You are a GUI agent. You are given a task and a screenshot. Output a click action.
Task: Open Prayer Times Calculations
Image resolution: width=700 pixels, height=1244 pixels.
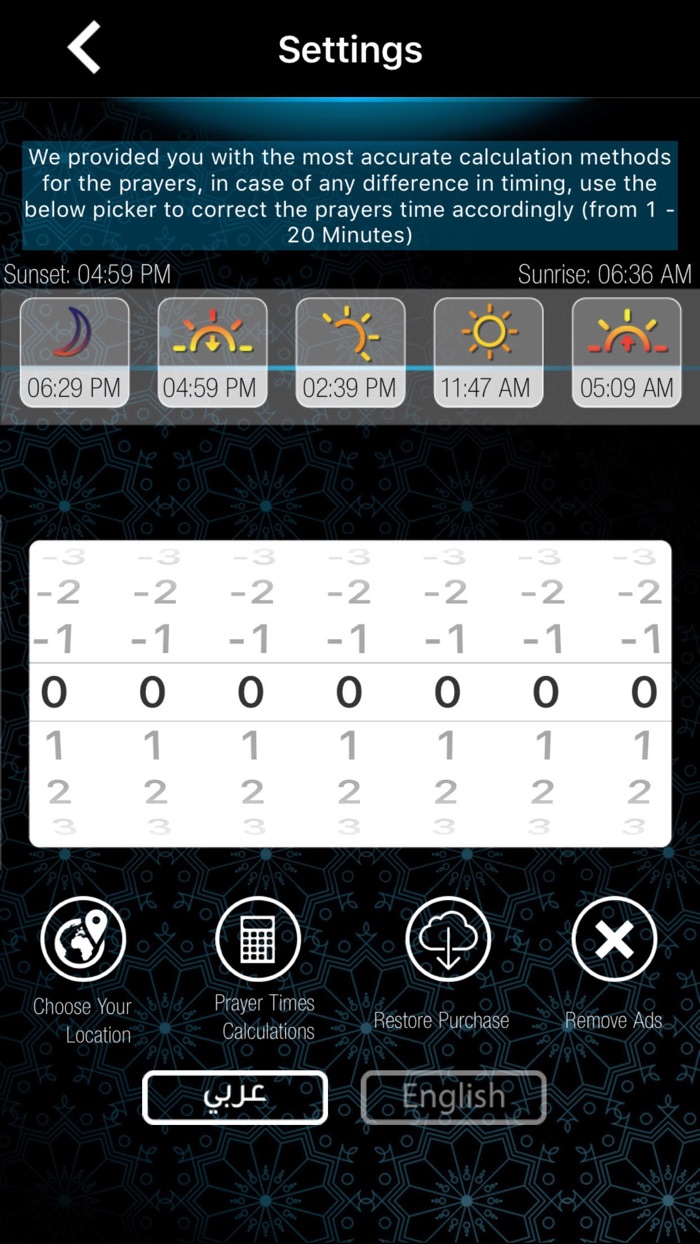258,939
